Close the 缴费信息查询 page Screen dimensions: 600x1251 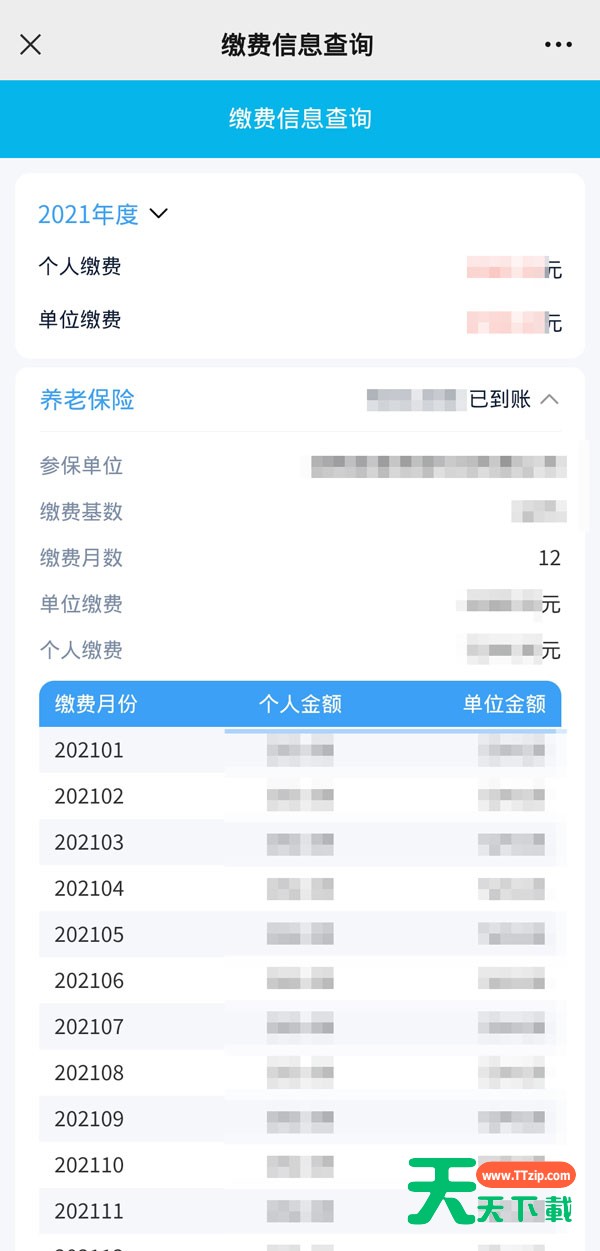(31, 45)
